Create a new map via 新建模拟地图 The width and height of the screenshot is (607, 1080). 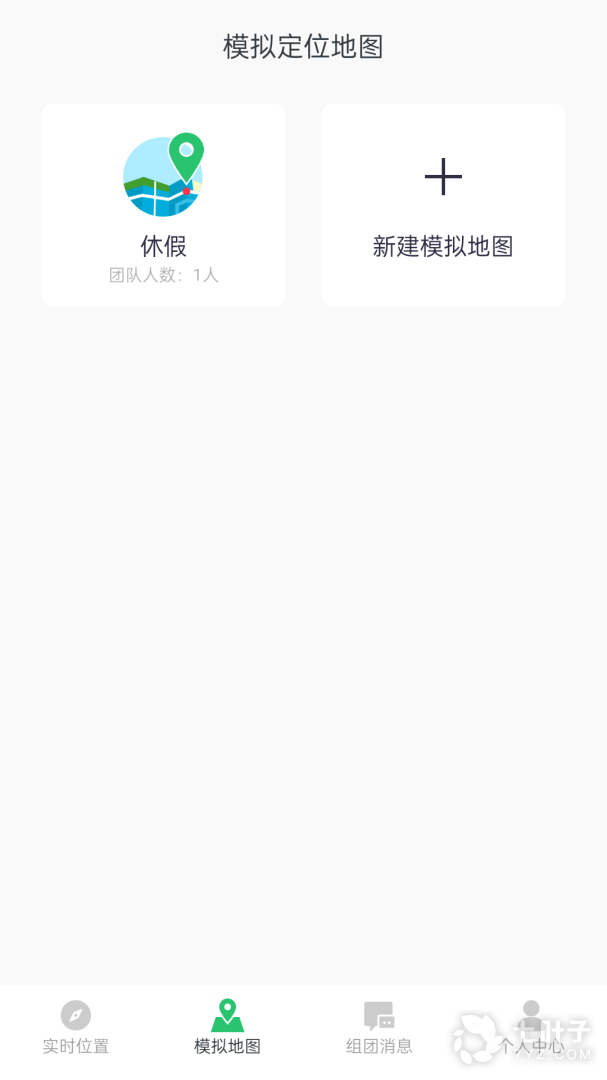tap(443, 205)
